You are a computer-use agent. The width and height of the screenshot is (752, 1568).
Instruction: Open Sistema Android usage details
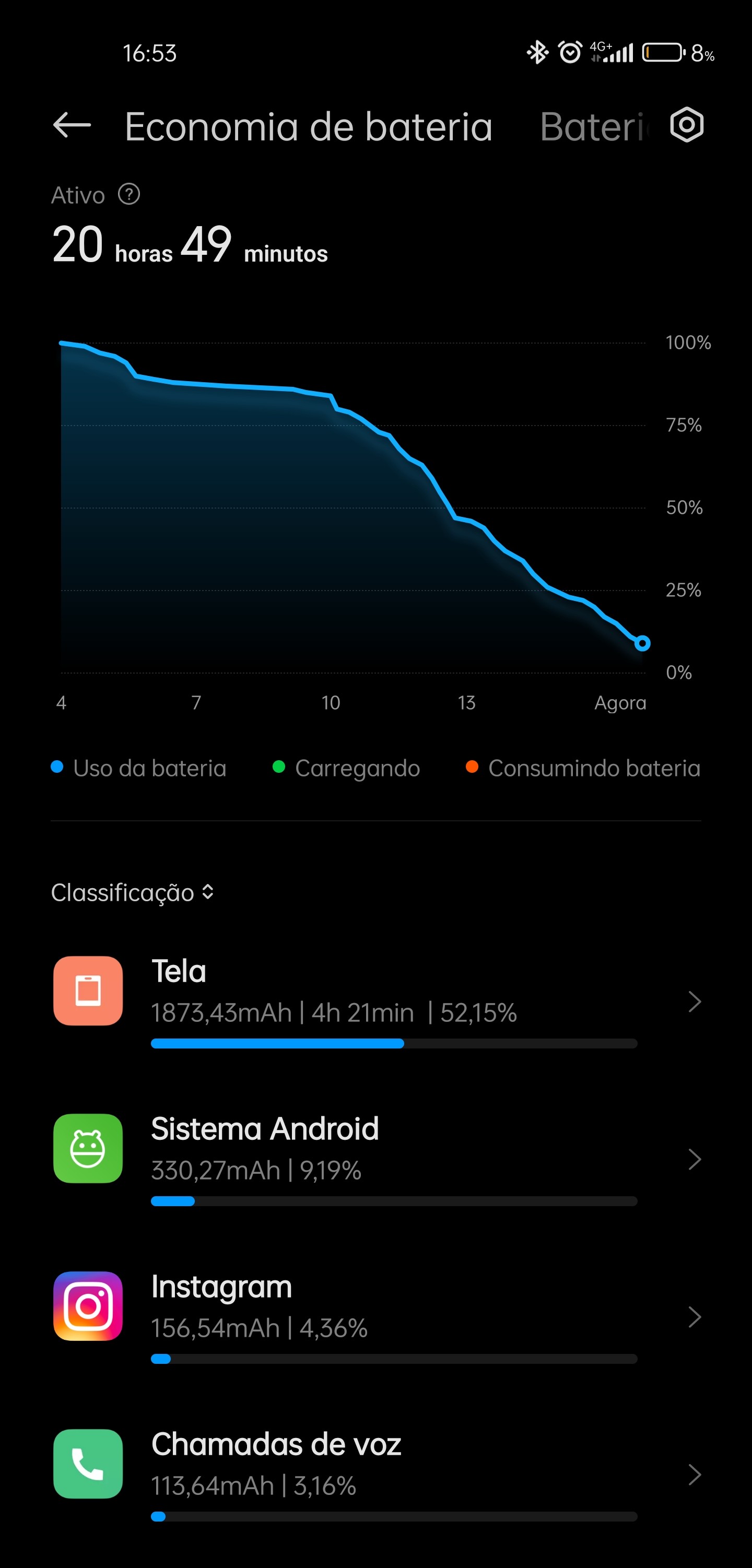[x=377, y=1158]
